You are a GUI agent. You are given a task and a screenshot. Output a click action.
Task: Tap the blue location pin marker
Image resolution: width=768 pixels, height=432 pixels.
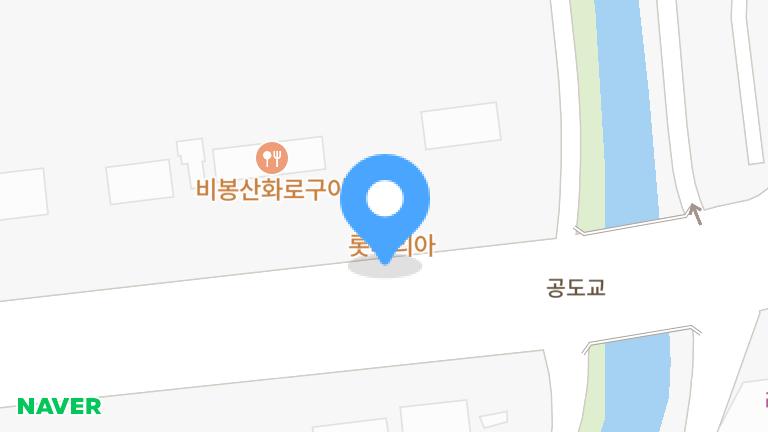385,201
